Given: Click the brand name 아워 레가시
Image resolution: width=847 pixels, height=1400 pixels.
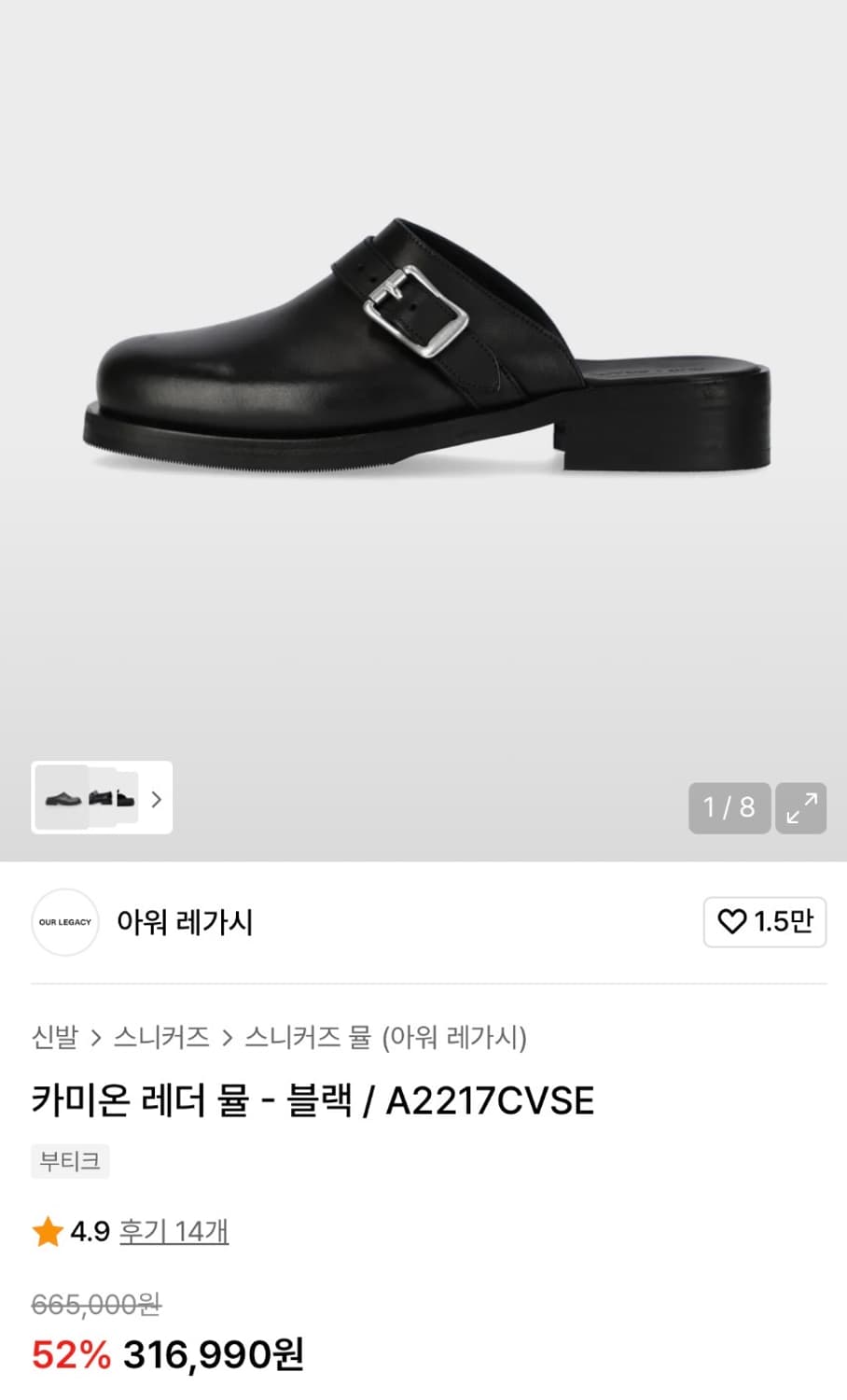Looking at the screenshot, I should coord(185,922).
